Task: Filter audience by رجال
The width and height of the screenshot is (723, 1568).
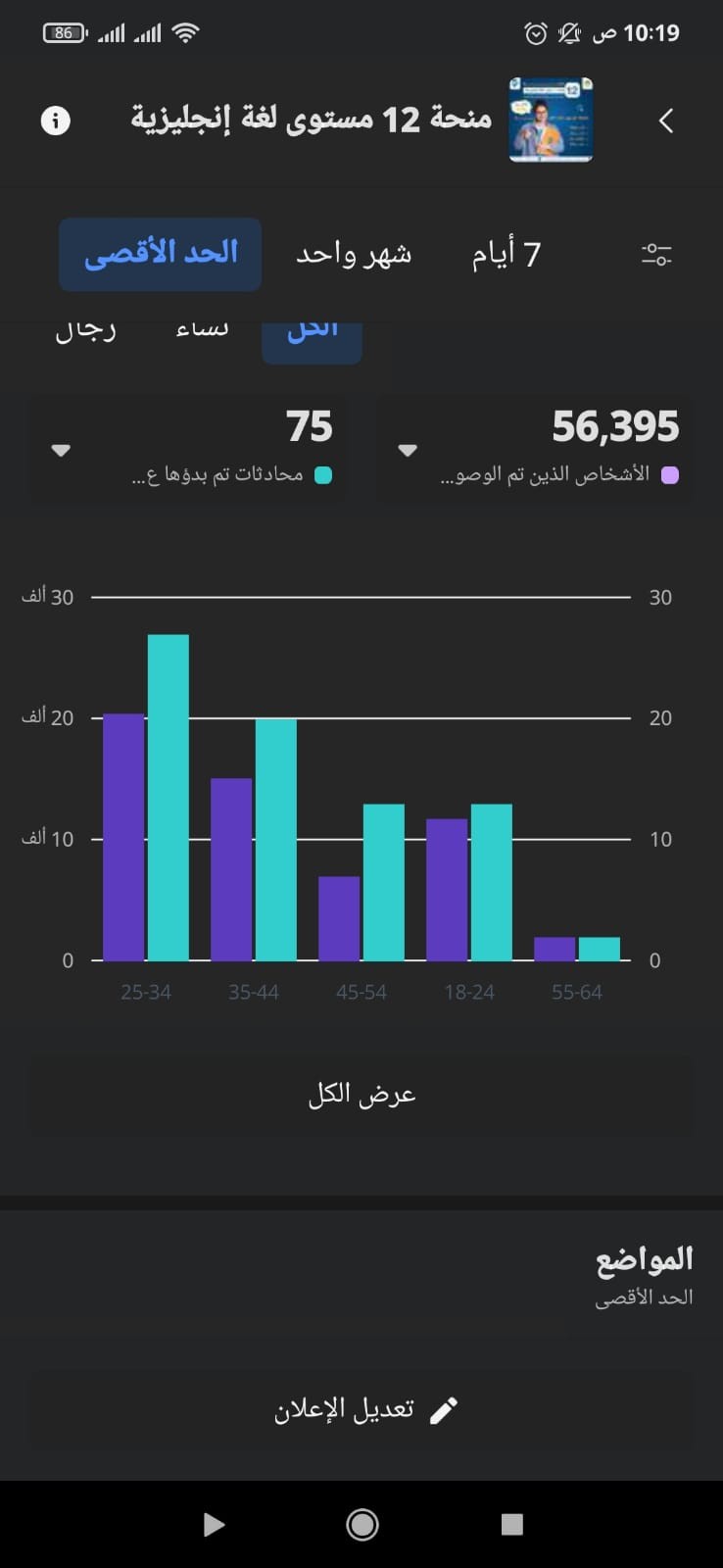Action: pyautogui.click(x=86, y=330)
